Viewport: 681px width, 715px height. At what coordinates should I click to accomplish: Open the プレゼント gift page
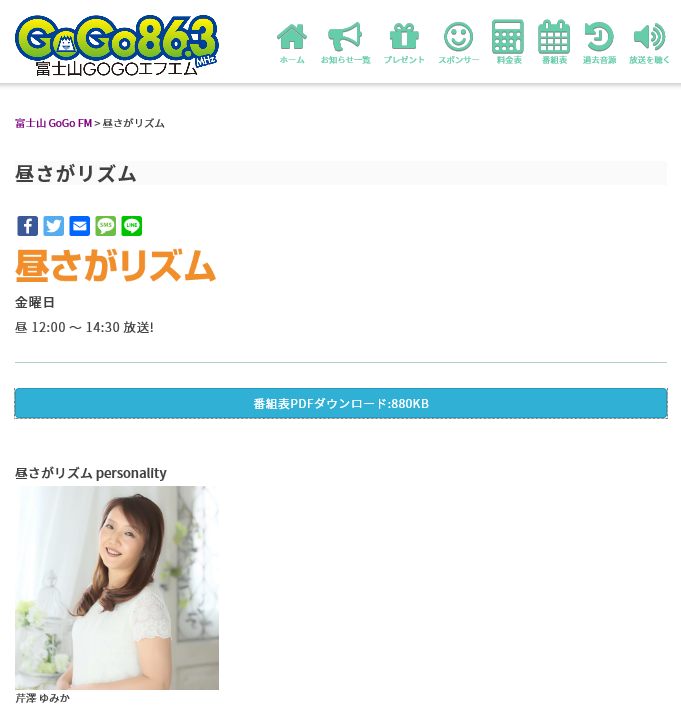click(404, 43)
